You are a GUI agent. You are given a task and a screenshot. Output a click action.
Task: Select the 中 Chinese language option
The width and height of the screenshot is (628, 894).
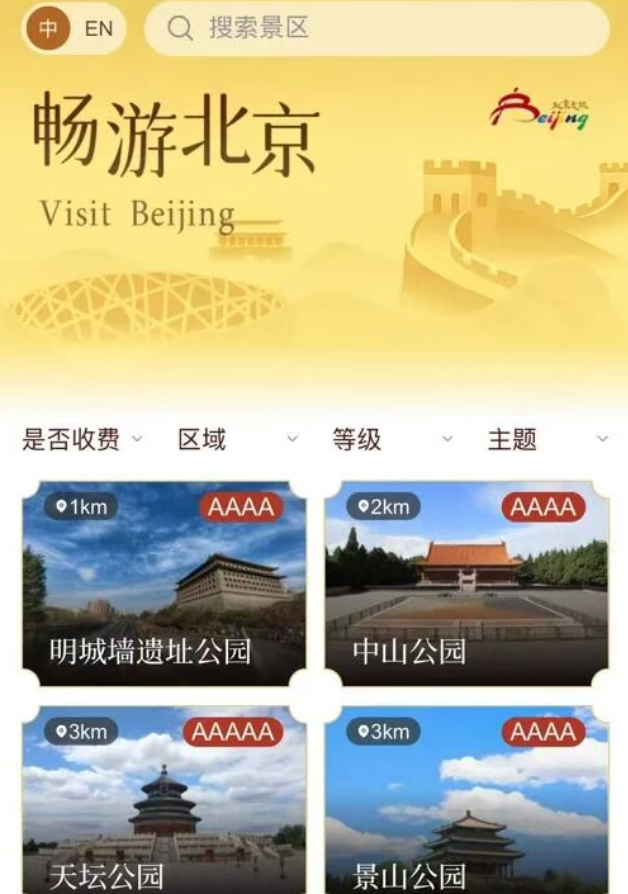tap(48, 29)
